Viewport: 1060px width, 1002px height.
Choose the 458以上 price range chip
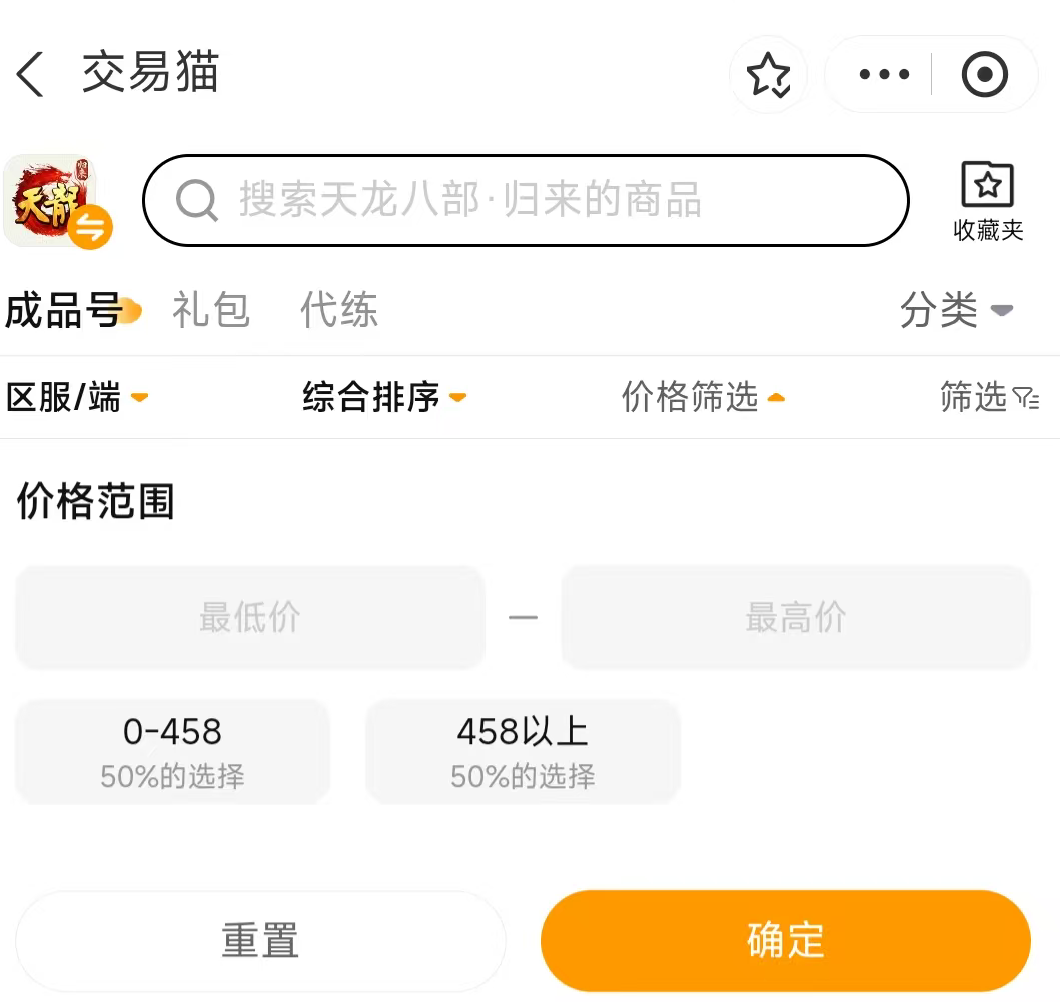(x=523, y=752)
